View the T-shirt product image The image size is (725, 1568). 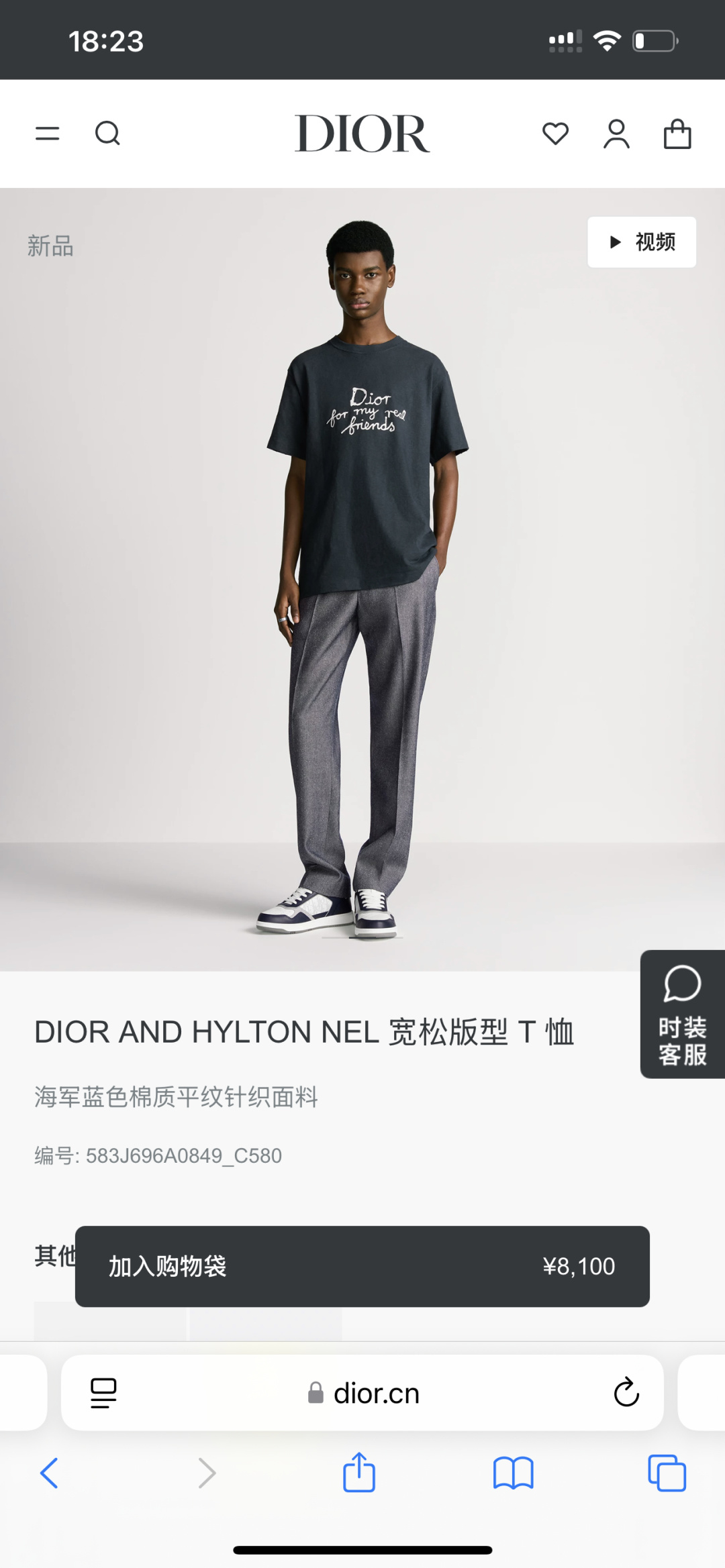[x=362, y=577]
